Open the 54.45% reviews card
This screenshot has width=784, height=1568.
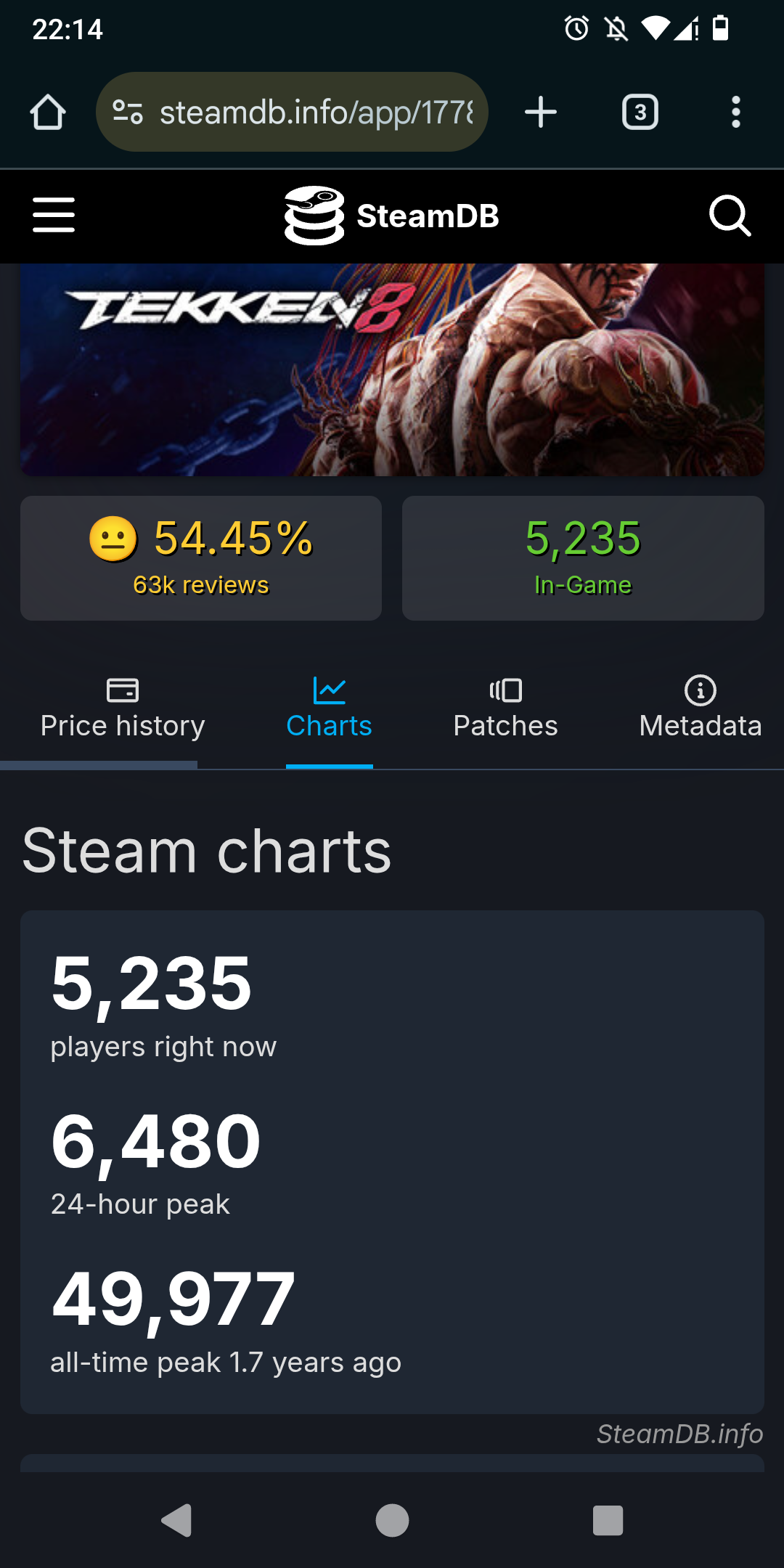[201, 558]
